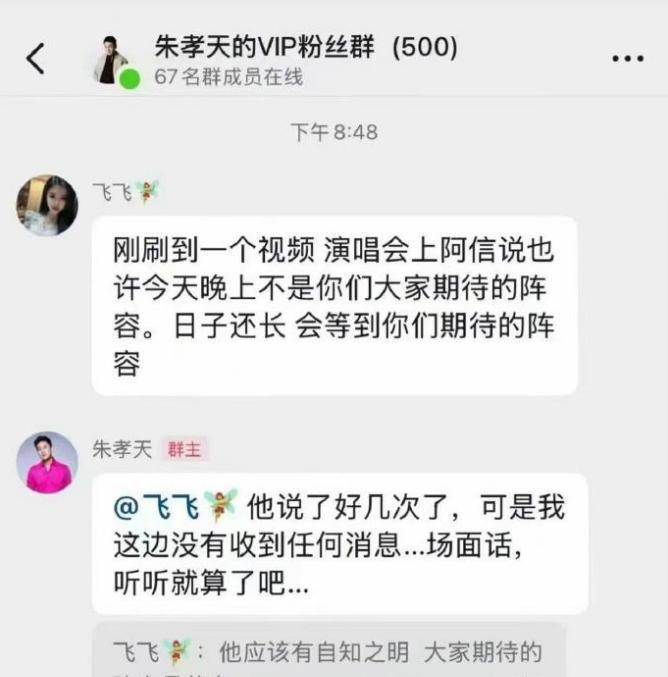
Task: Jump to the quoted 飞飞 message
Action: 330,653
